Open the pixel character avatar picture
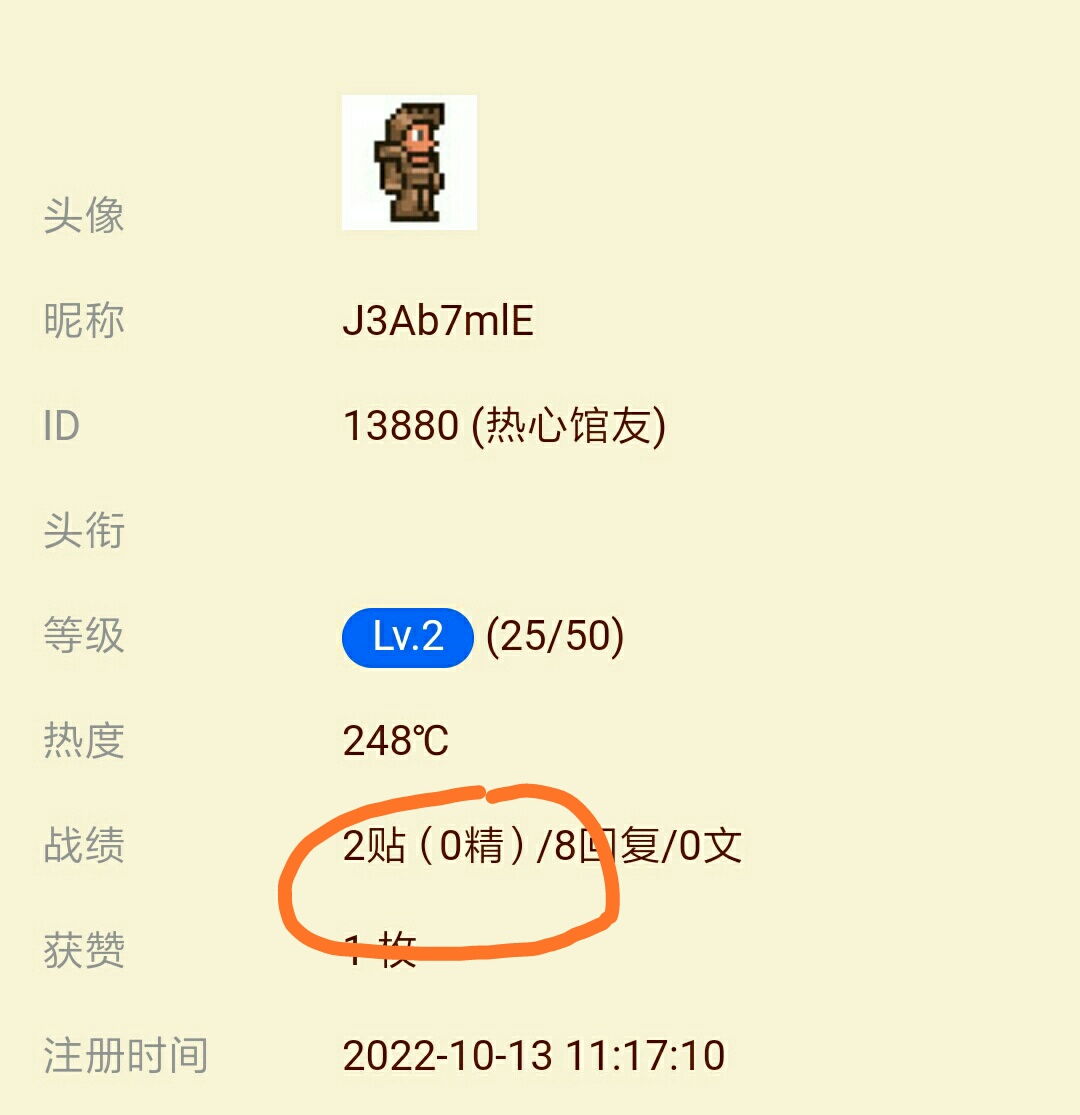Viewport: 1080px width, 1115px height. click(x=409, y=162)
